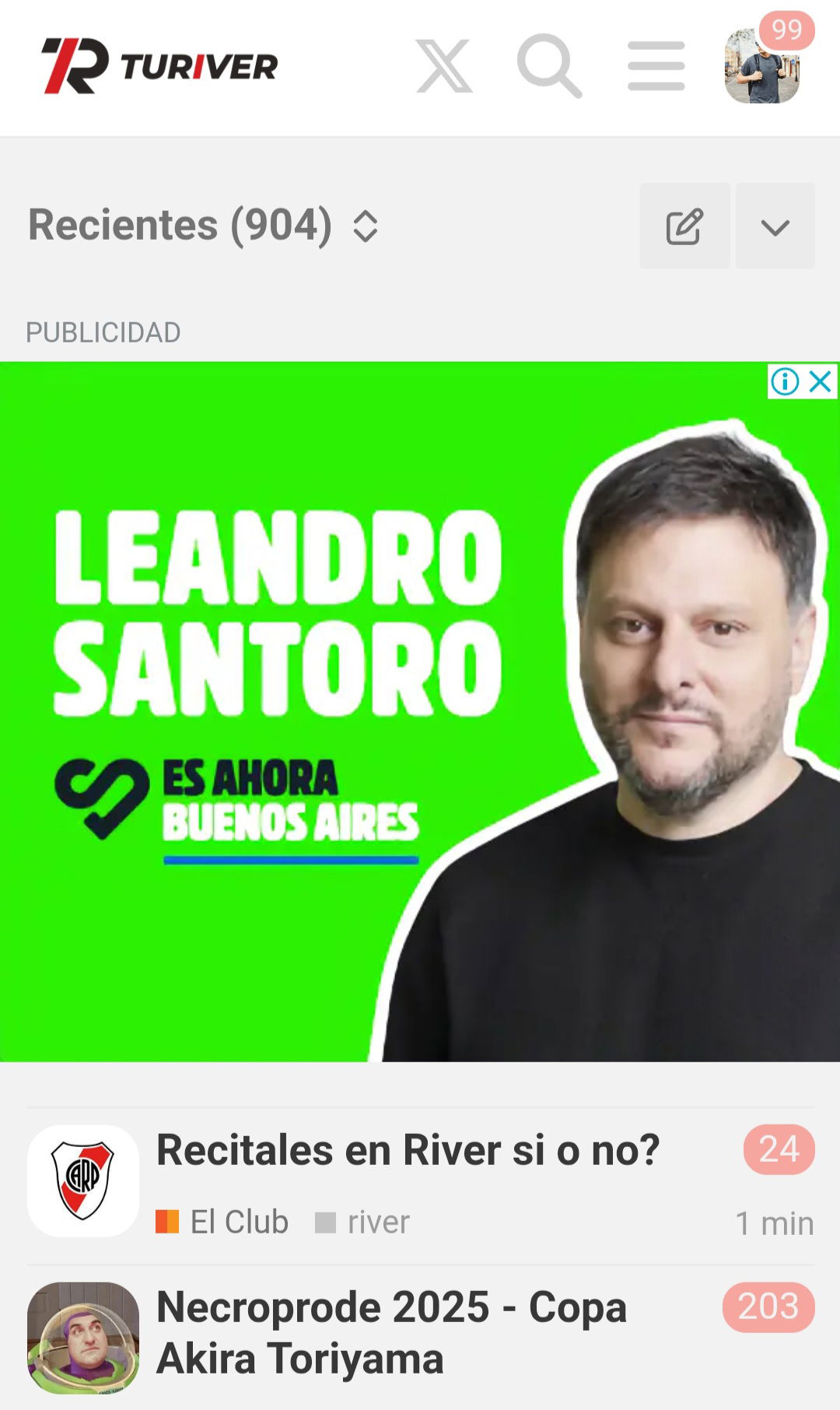Open the search magnifier
Screen dimensions: 840x1410
(549, 66)
